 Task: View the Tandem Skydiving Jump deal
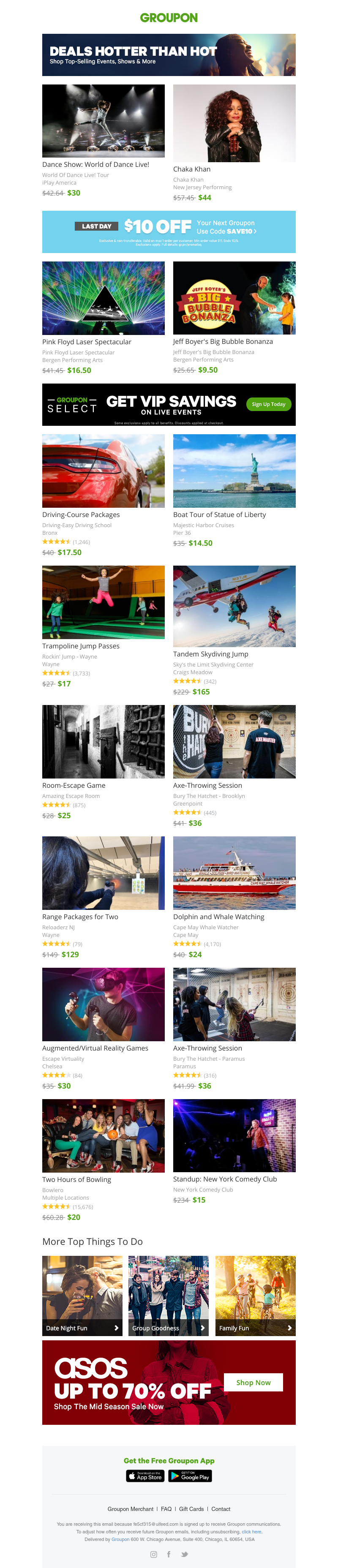click(x=234, y=606)
